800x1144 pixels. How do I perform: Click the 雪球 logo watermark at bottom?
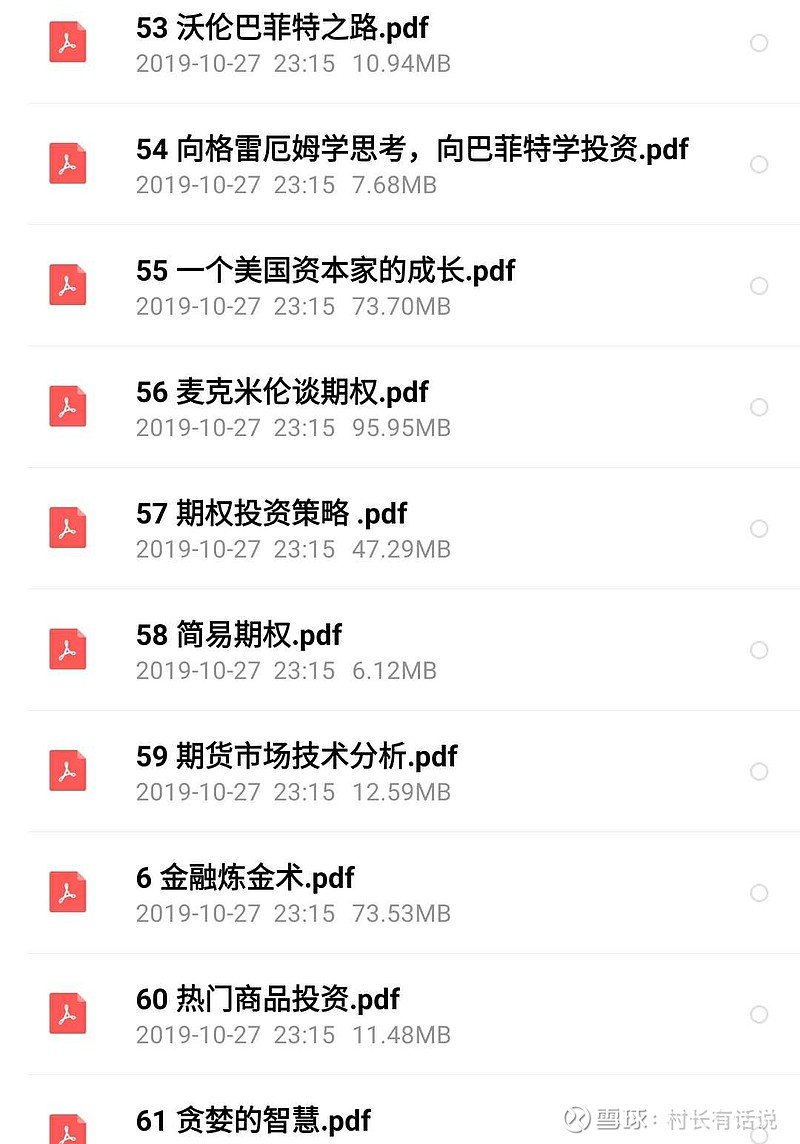point(576,1119)
